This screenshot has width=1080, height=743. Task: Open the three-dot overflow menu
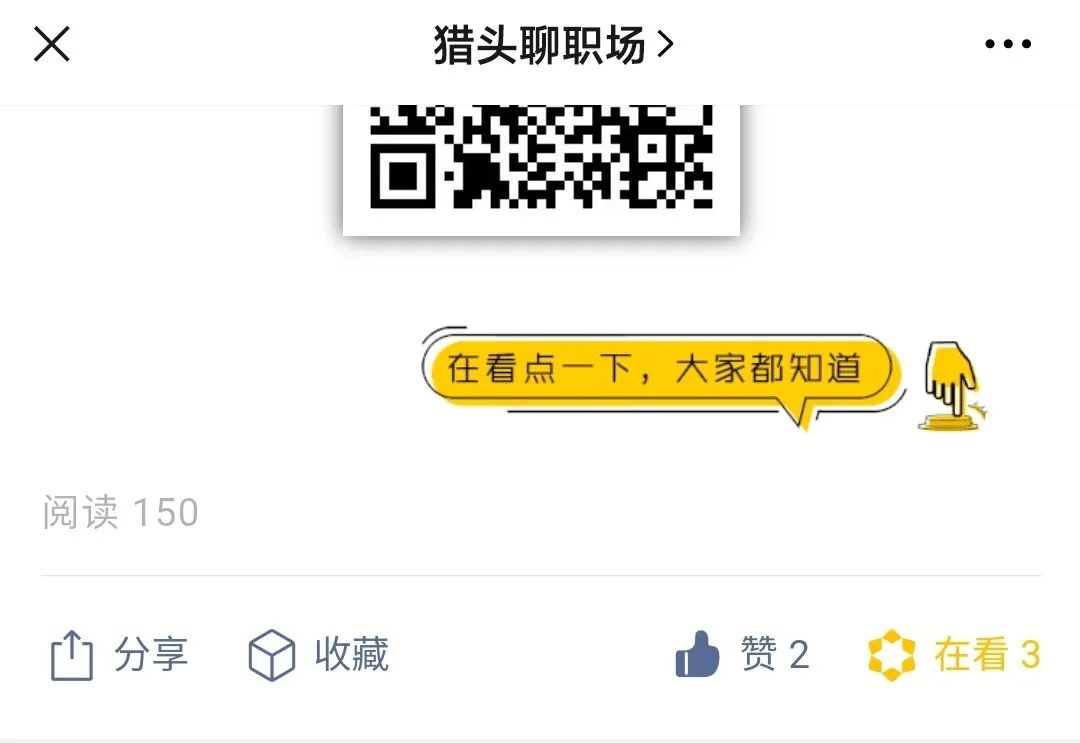click(1007, 44)
